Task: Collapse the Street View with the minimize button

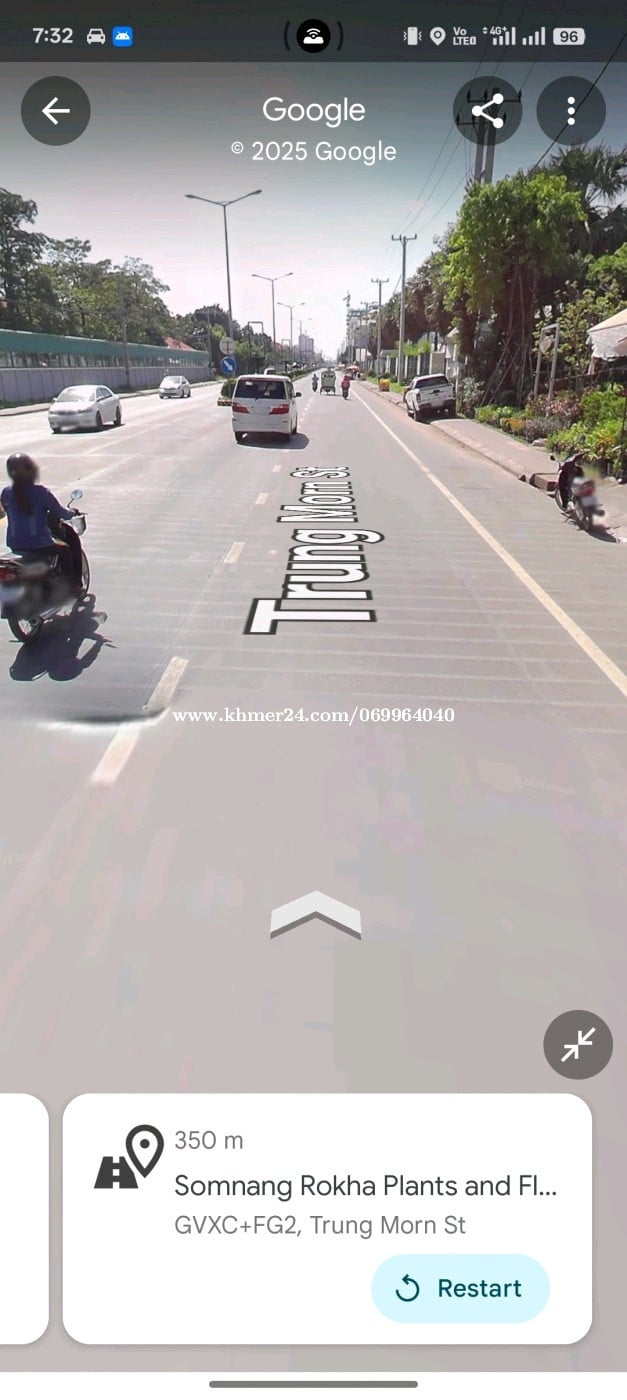Action: [x=577, y=1045]
